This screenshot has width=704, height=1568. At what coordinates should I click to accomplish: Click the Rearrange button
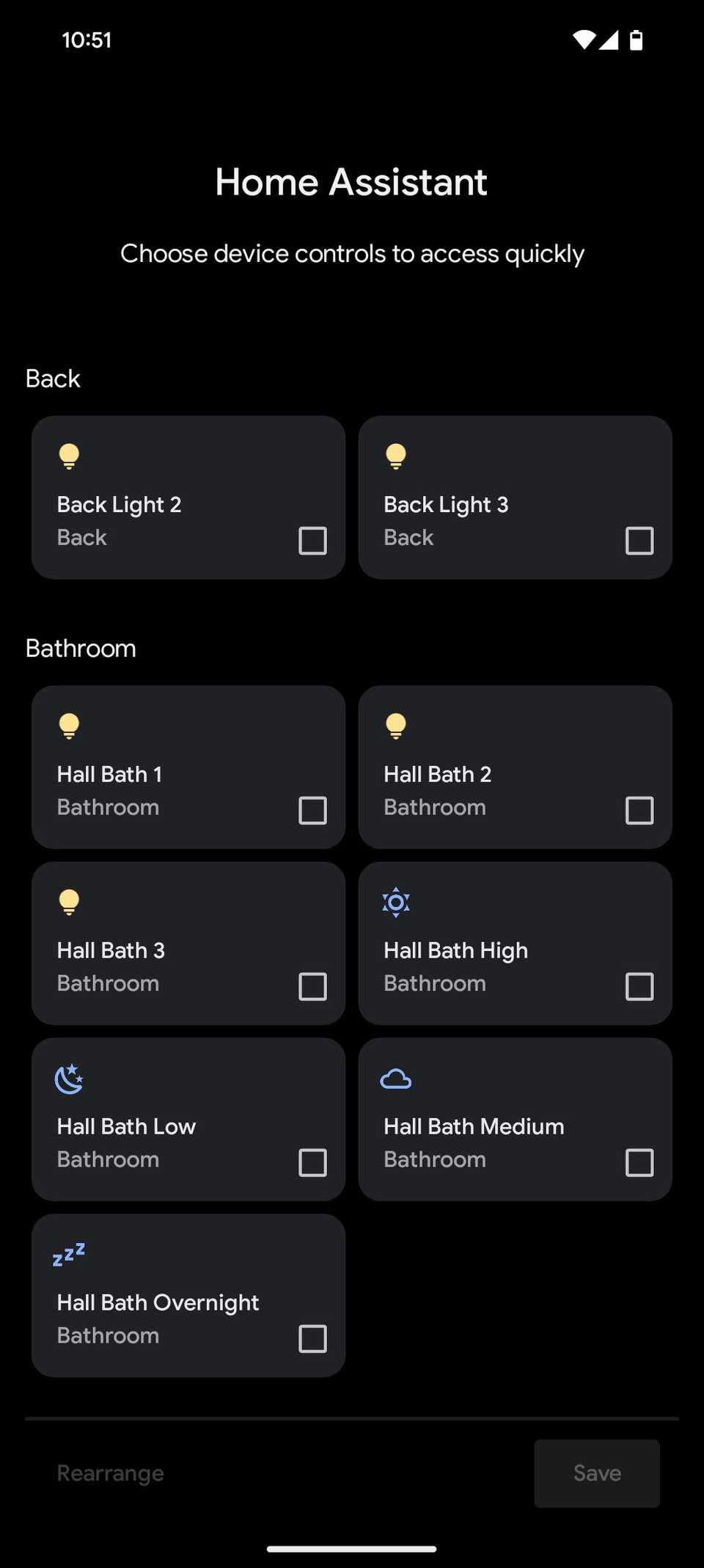point(110,1473)
